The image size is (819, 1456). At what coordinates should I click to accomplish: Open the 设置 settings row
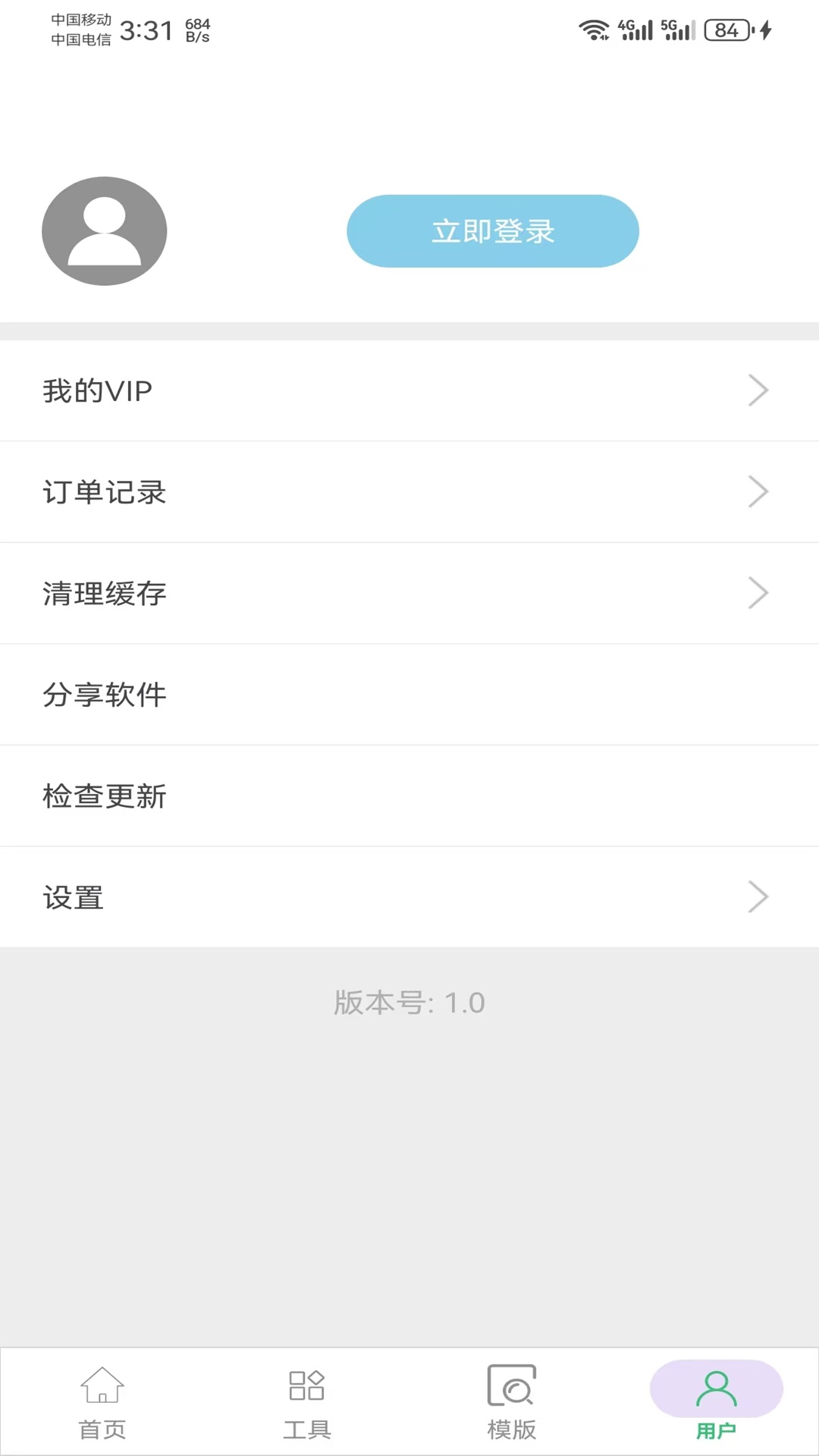point(409,897)
